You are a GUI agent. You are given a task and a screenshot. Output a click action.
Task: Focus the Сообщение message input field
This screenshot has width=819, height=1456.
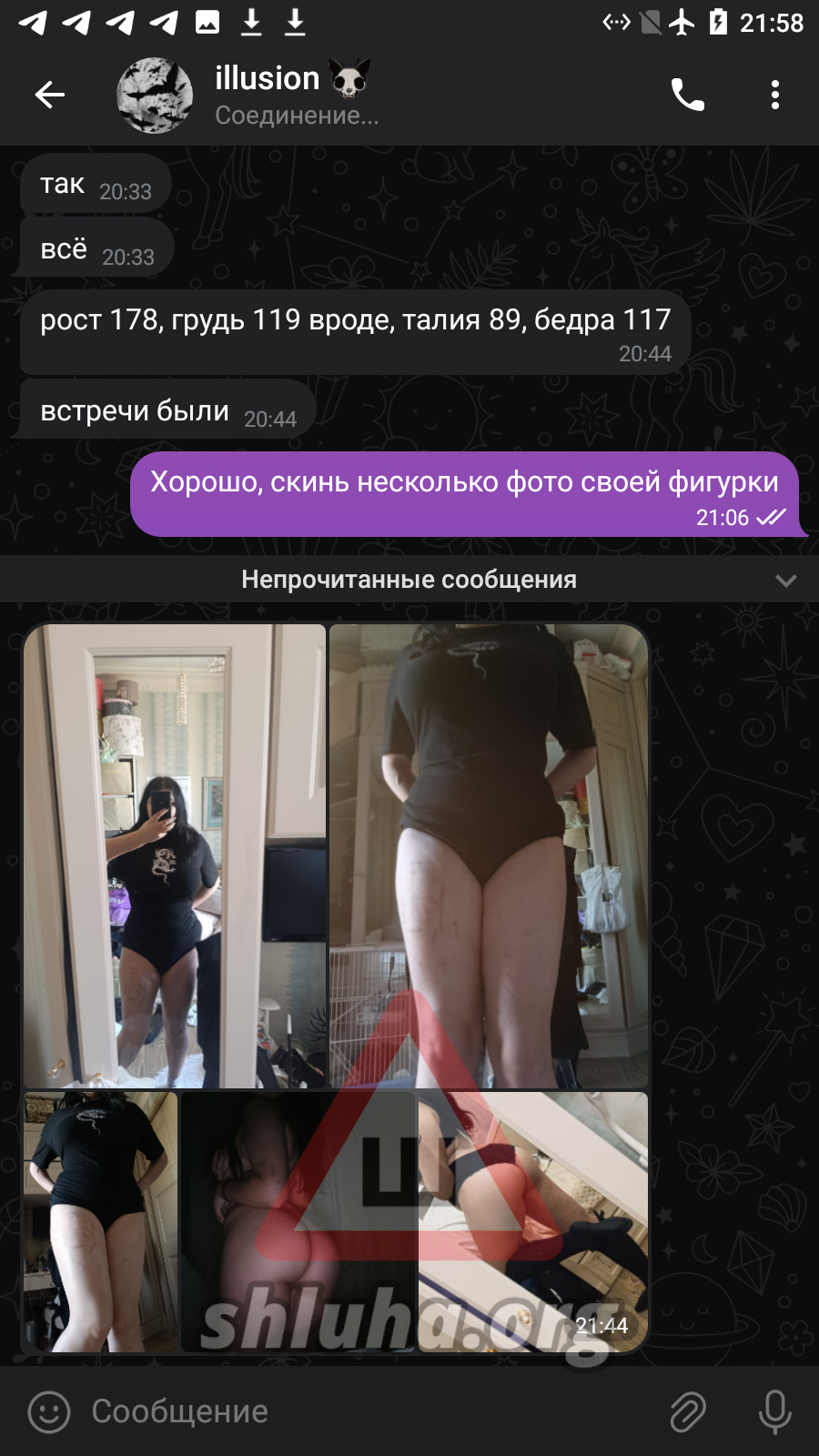(364, 1411)
